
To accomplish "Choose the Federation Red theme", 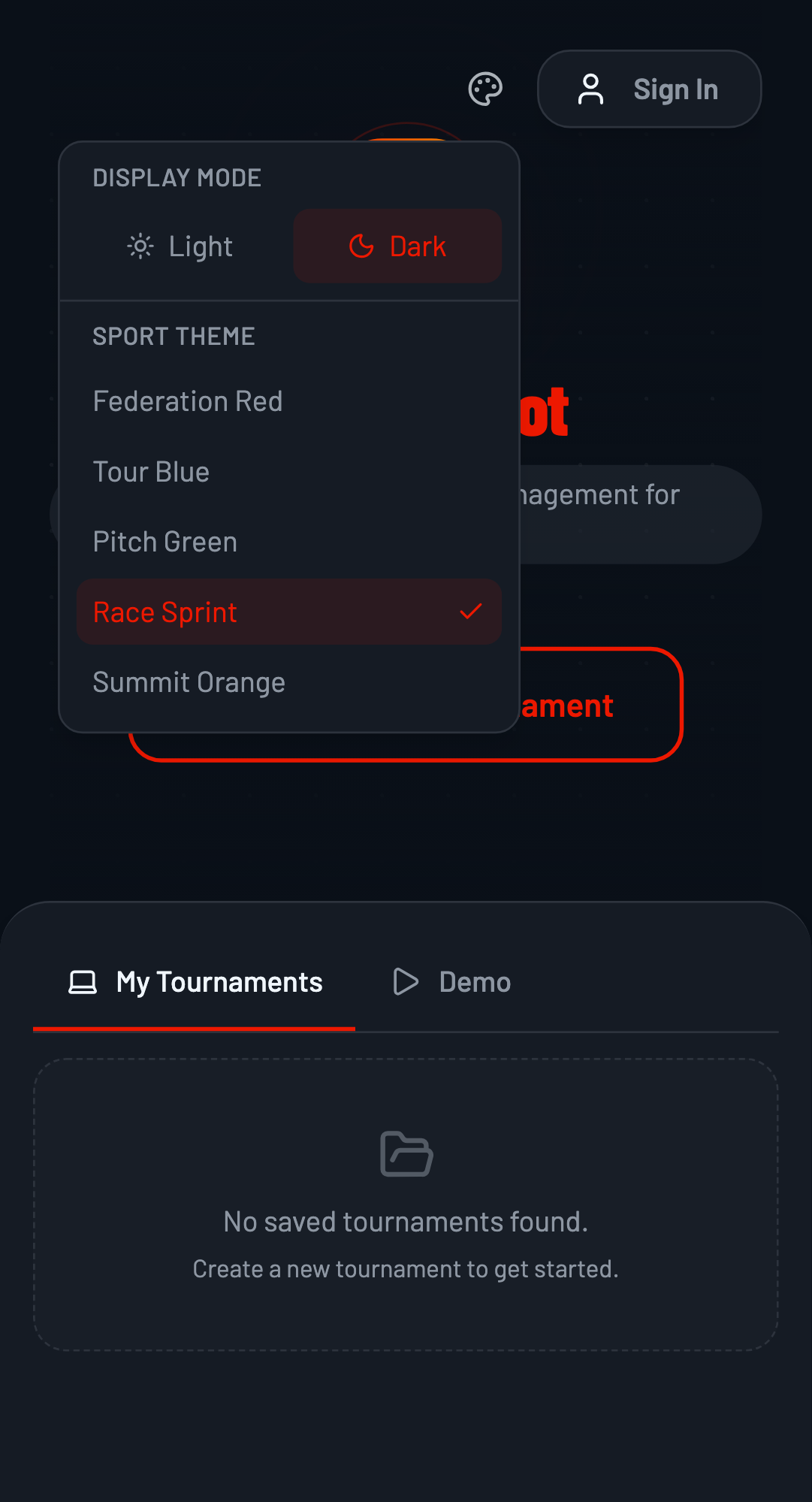I will click(187, 400).
